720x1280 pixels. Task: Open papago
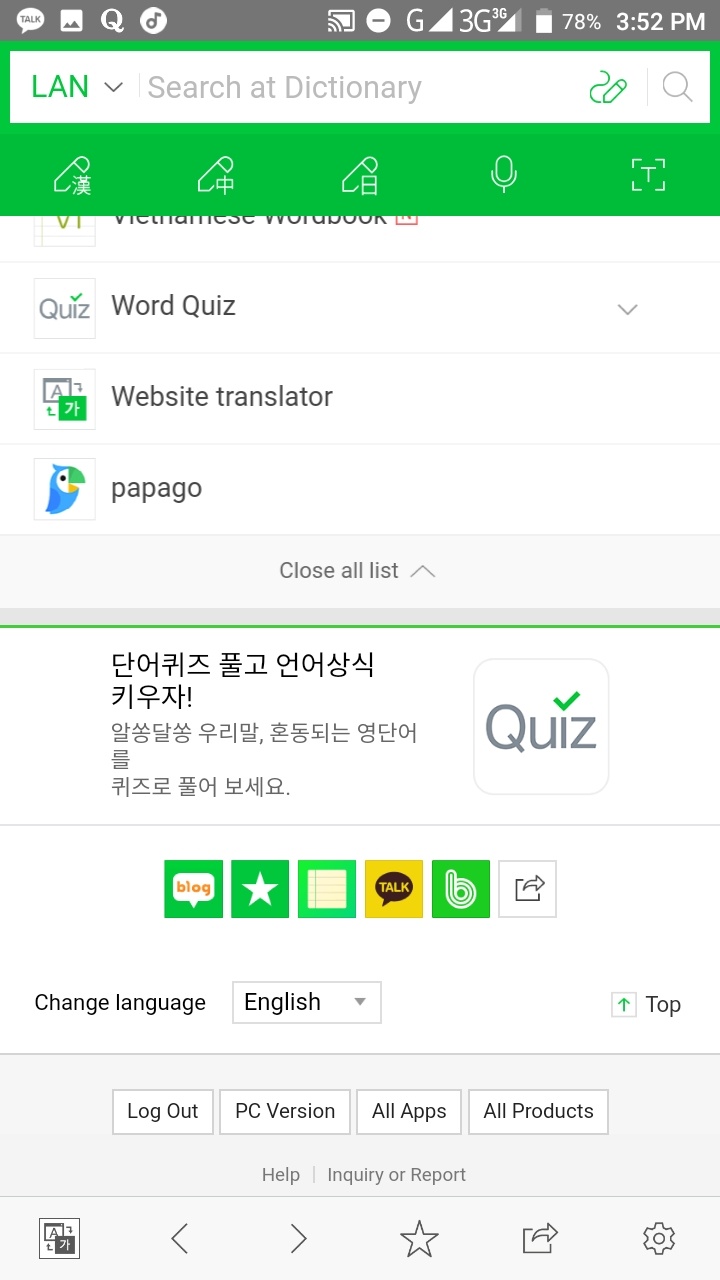coord(157,488)
